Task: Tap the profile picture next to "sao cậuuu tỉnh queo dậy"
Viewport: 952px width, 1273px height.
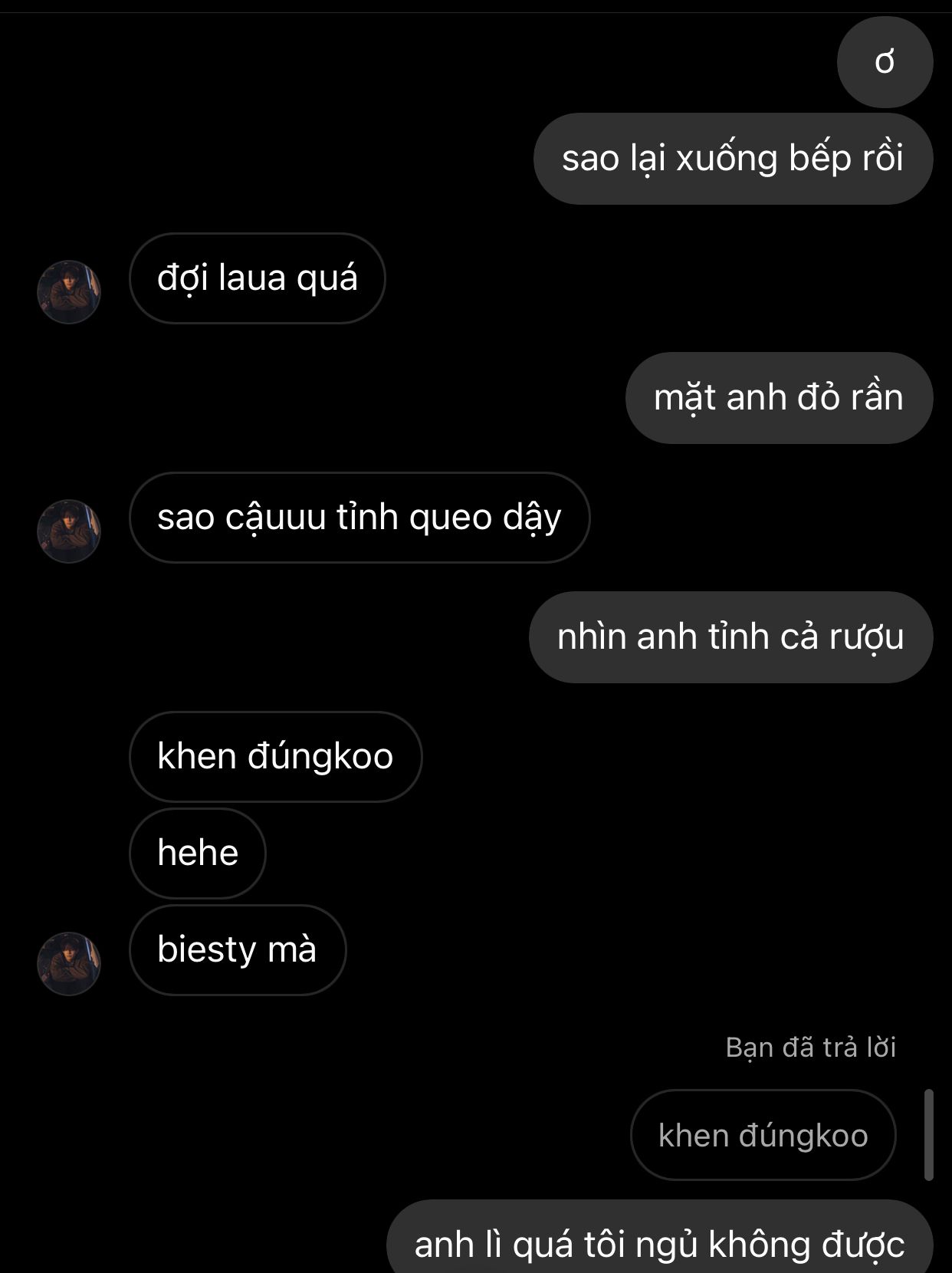Action: [x=69, y=531]
